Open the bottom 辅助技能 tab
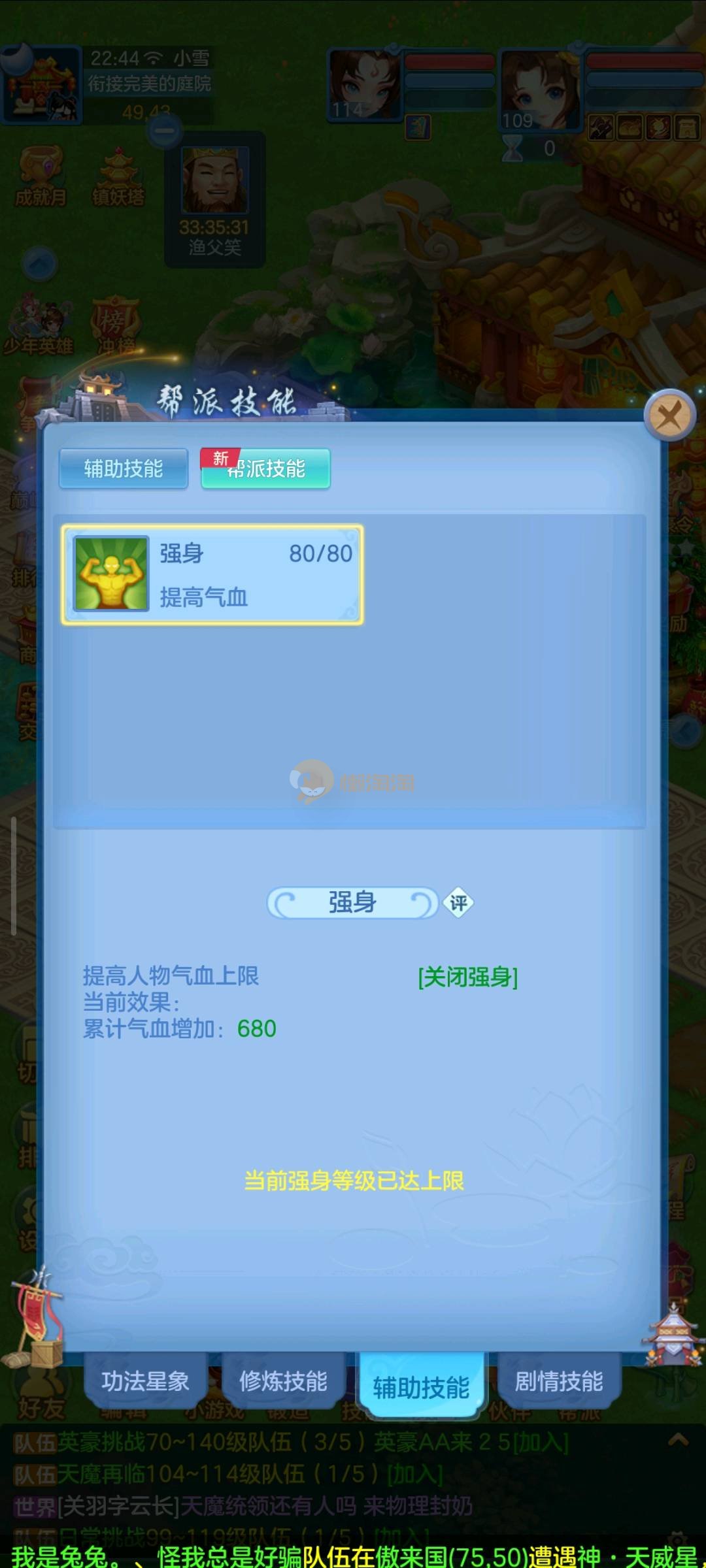 click(x=421, y=1386)
